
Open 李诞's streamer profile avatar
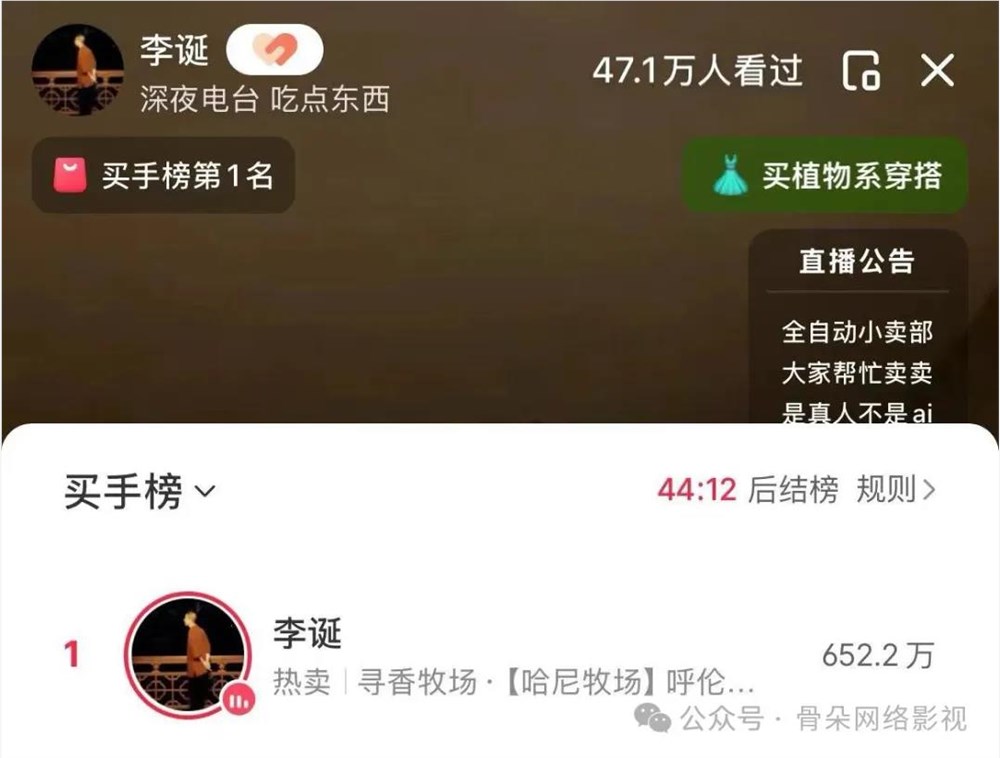coord(78,71)
